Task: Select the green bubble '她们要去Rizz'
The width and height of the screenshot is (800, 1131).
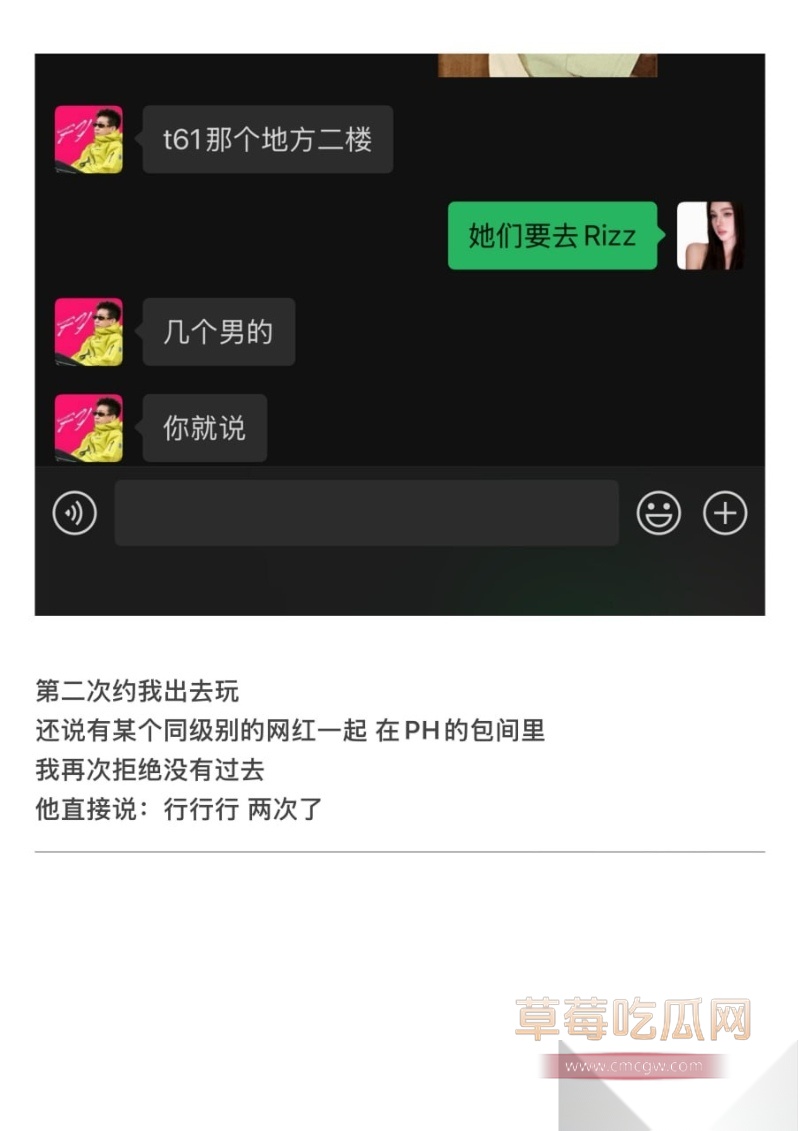Action: click(x=552, y=237)
